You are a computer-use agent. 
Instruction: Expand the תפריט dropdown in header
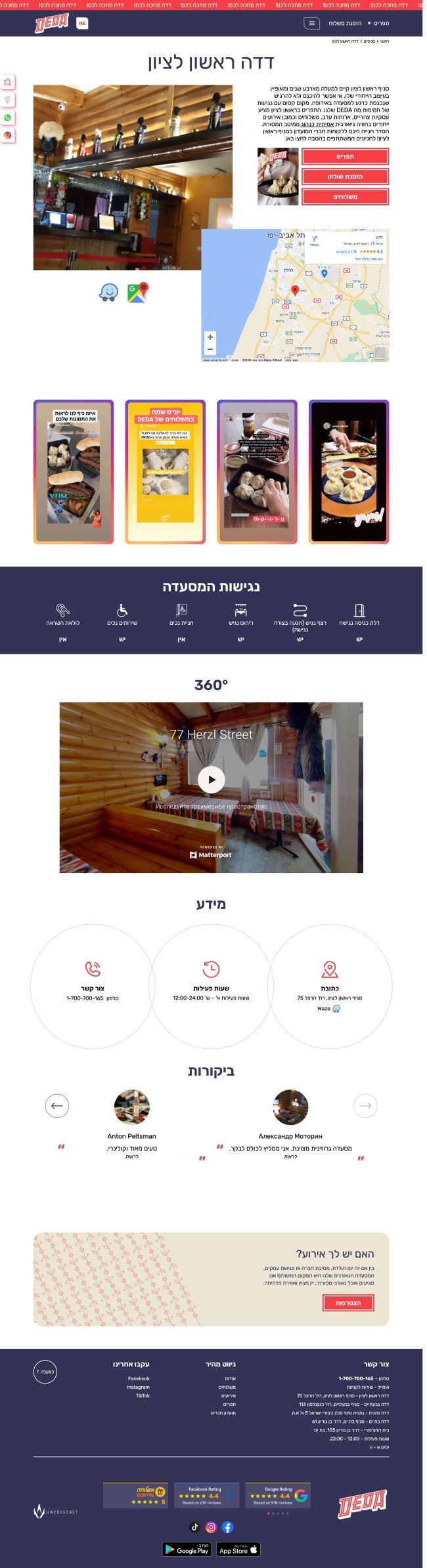click(x=378, y=23)
